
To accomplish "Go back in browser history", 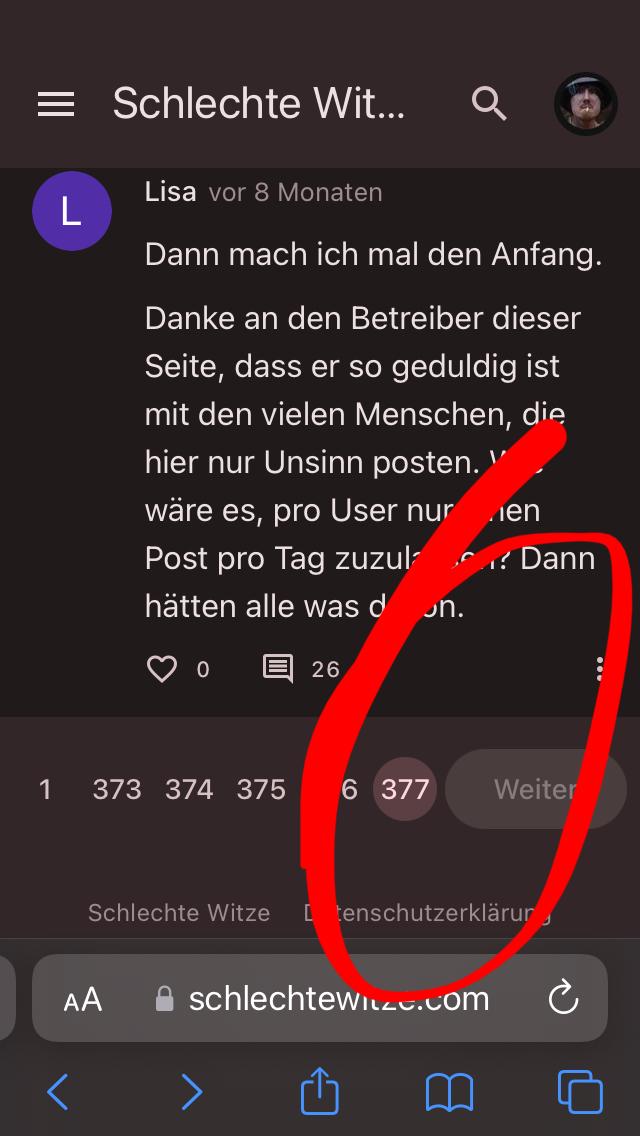I will [x=58, y=1092].
